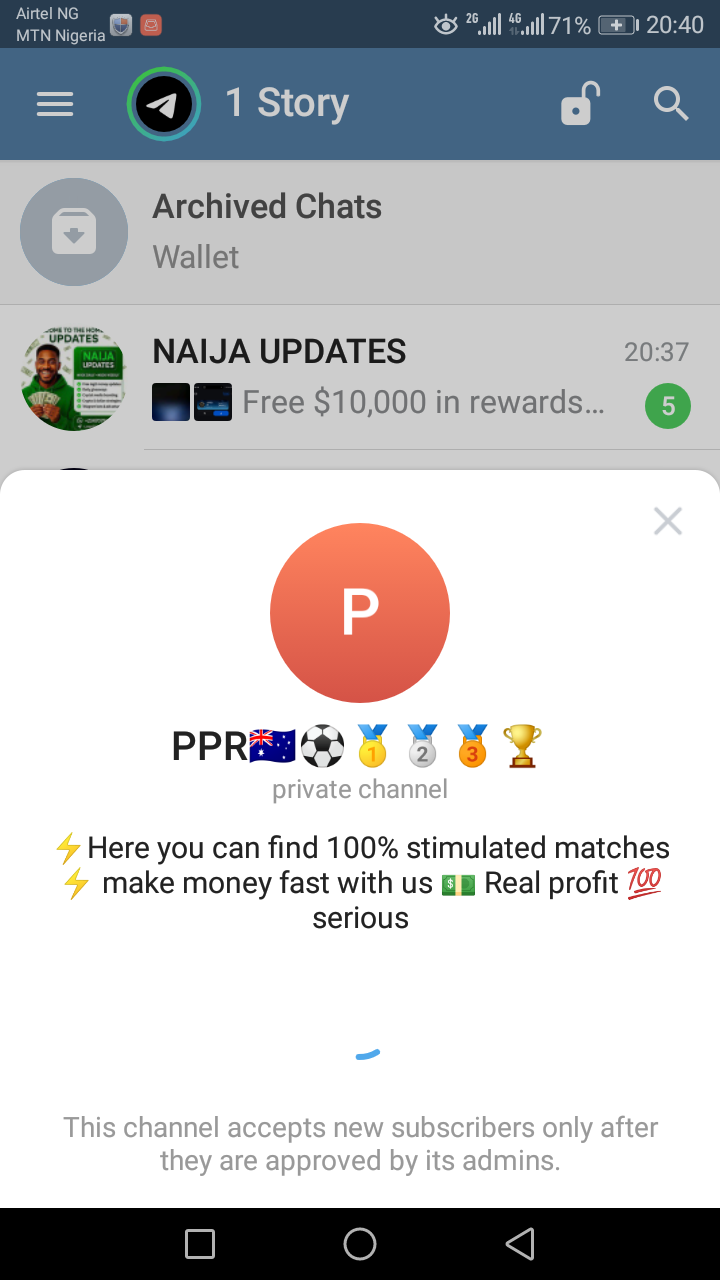720x1280 pixels.
Task: Open the hamburger navigation menu
Action: pos(55,104)
